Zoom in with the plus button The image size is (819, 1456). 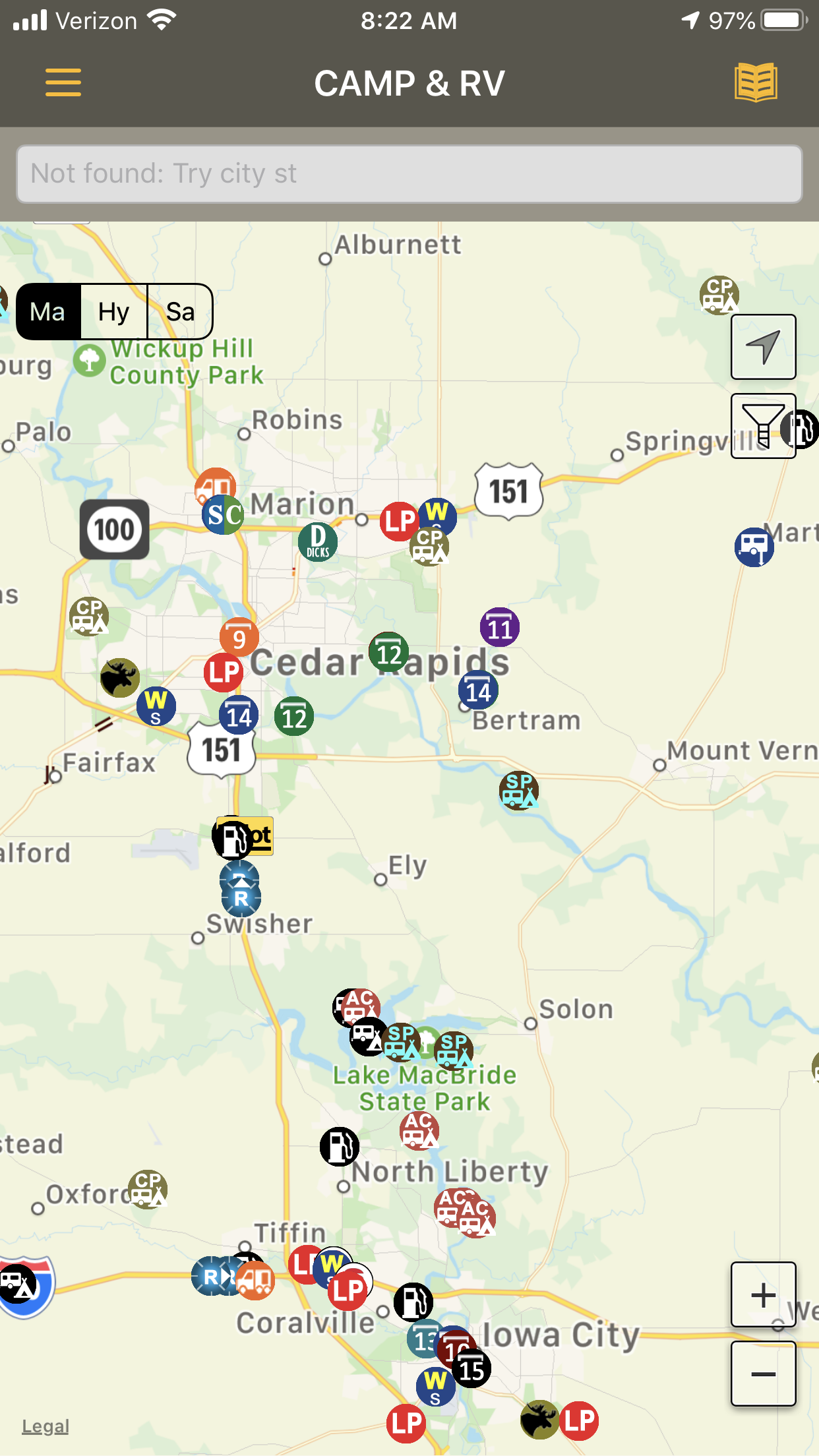click(x=763, y=1294)
